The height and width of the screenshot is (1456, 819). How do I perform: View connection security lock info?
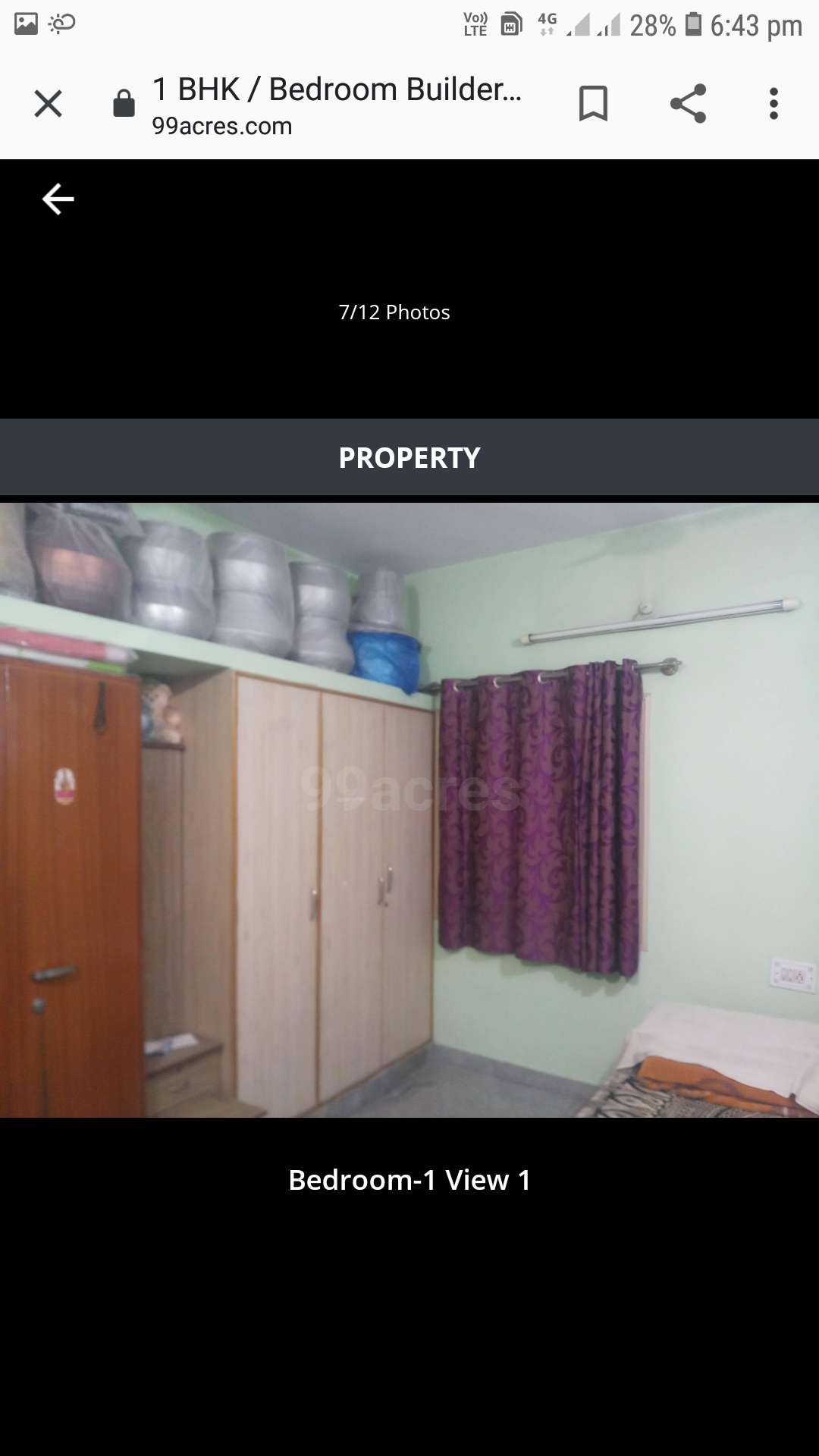124,104
